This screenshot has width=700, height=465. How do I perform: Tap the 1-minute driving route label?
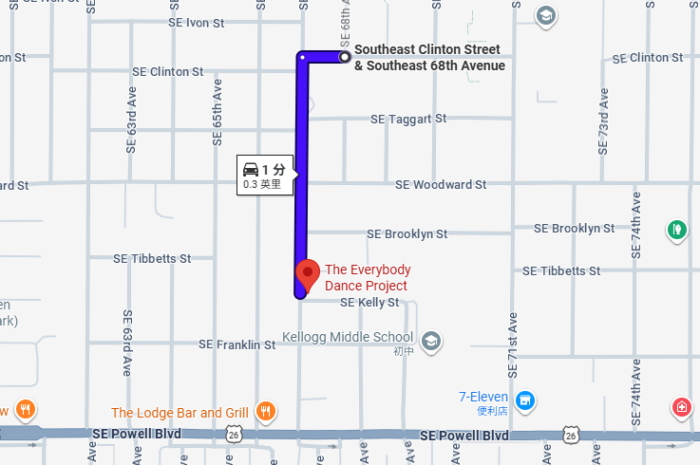click(x=267, y=175)
